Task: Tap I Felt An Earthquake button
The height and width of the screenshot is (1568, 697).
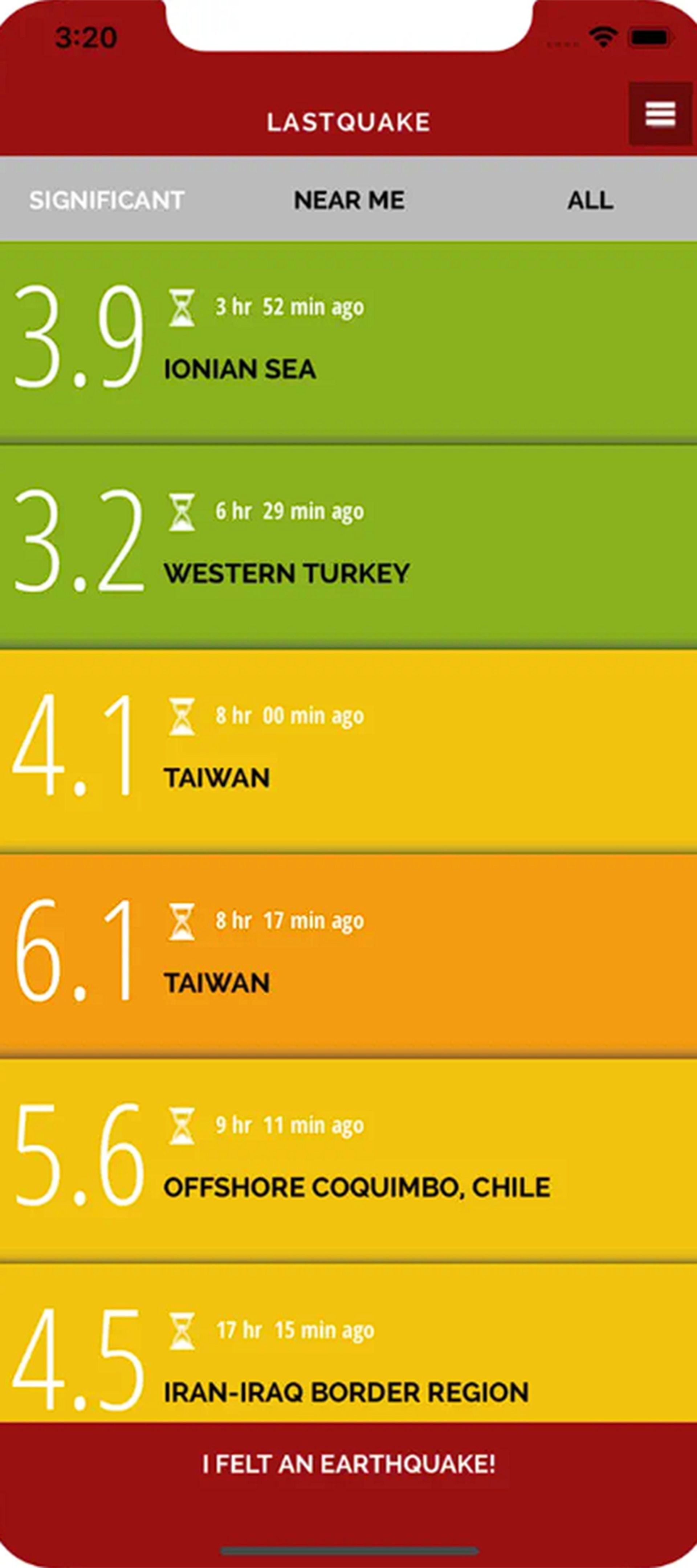Action: pyautogui.click(x=348, y=1465)
